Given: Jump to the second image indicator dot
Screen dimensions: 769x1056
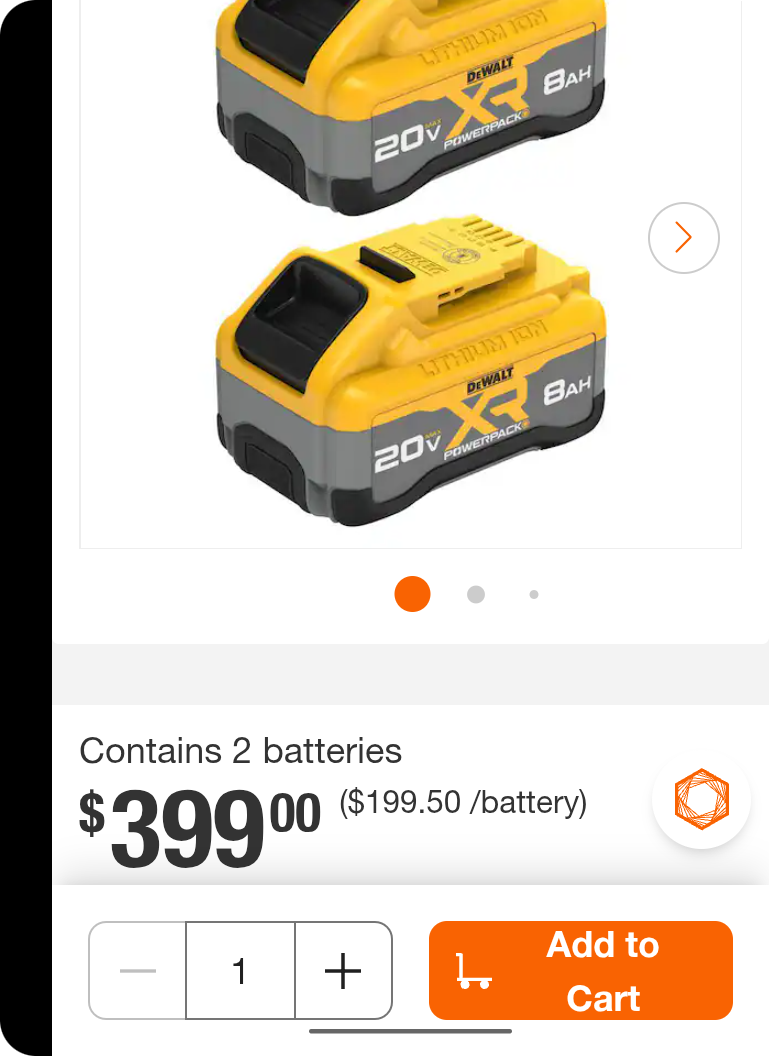Looking at the screenshot, I should coord(476,594).
